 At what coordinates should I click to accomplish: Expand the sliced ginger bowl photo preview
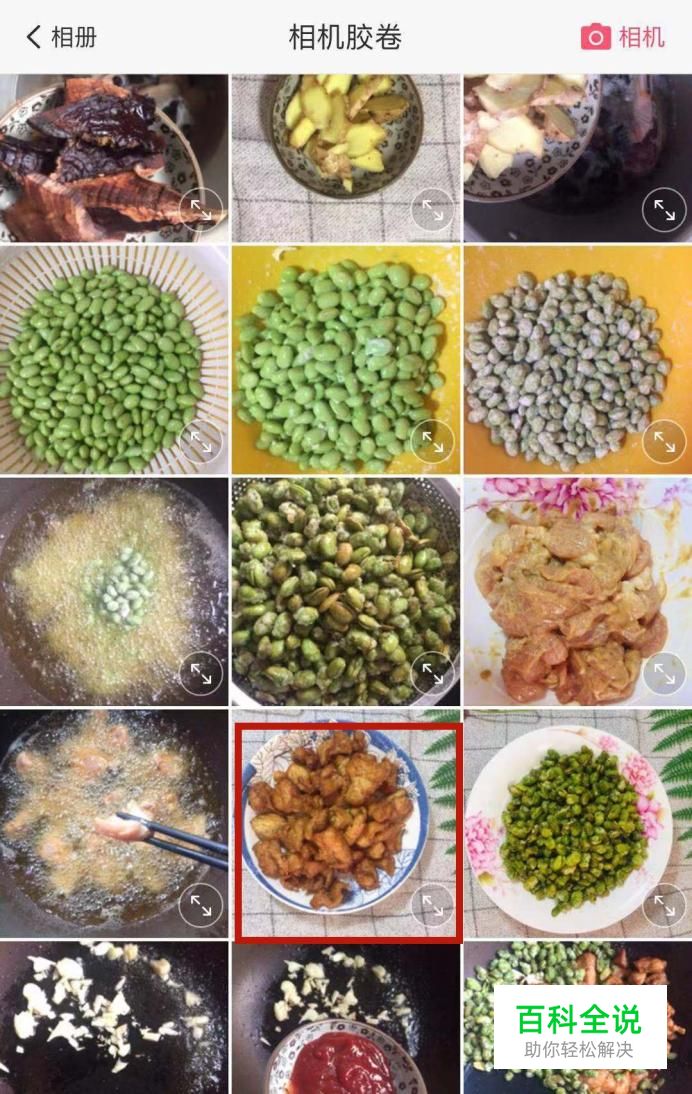[432, 210]
